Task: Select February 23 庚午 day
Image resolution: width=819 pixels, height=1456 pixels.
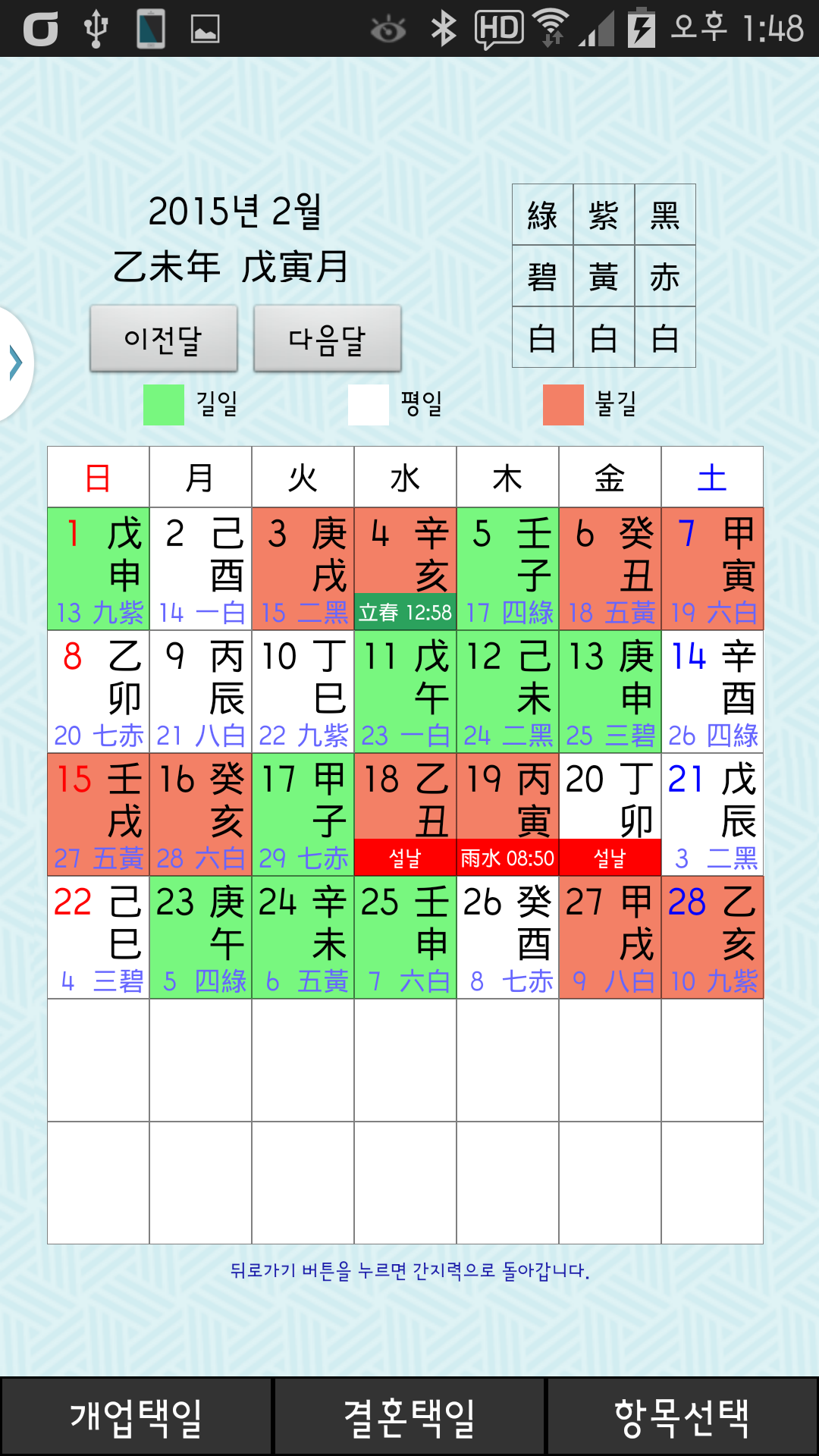Action: point(201,937)
